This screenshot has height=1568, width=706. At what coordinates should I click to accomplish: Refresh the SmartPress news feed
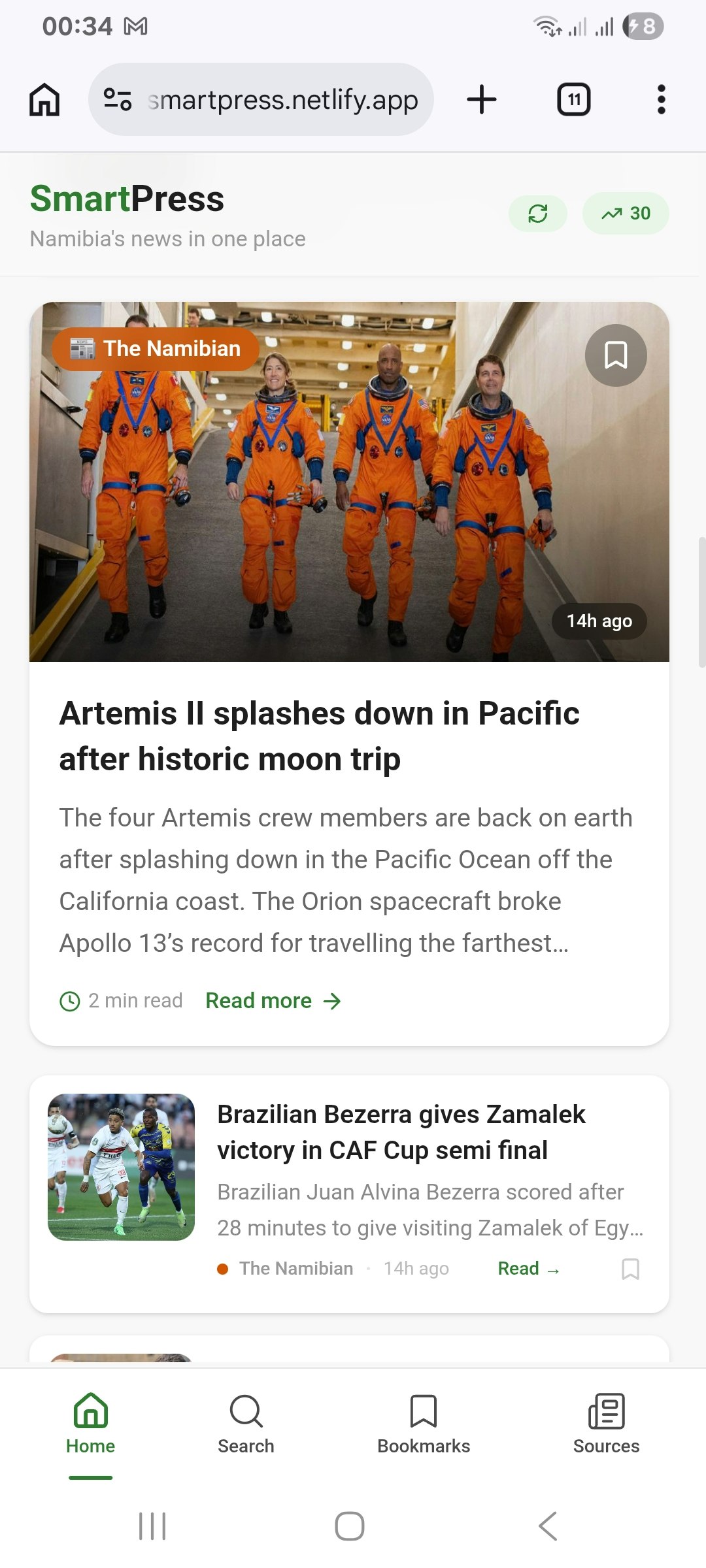point(537,213)
